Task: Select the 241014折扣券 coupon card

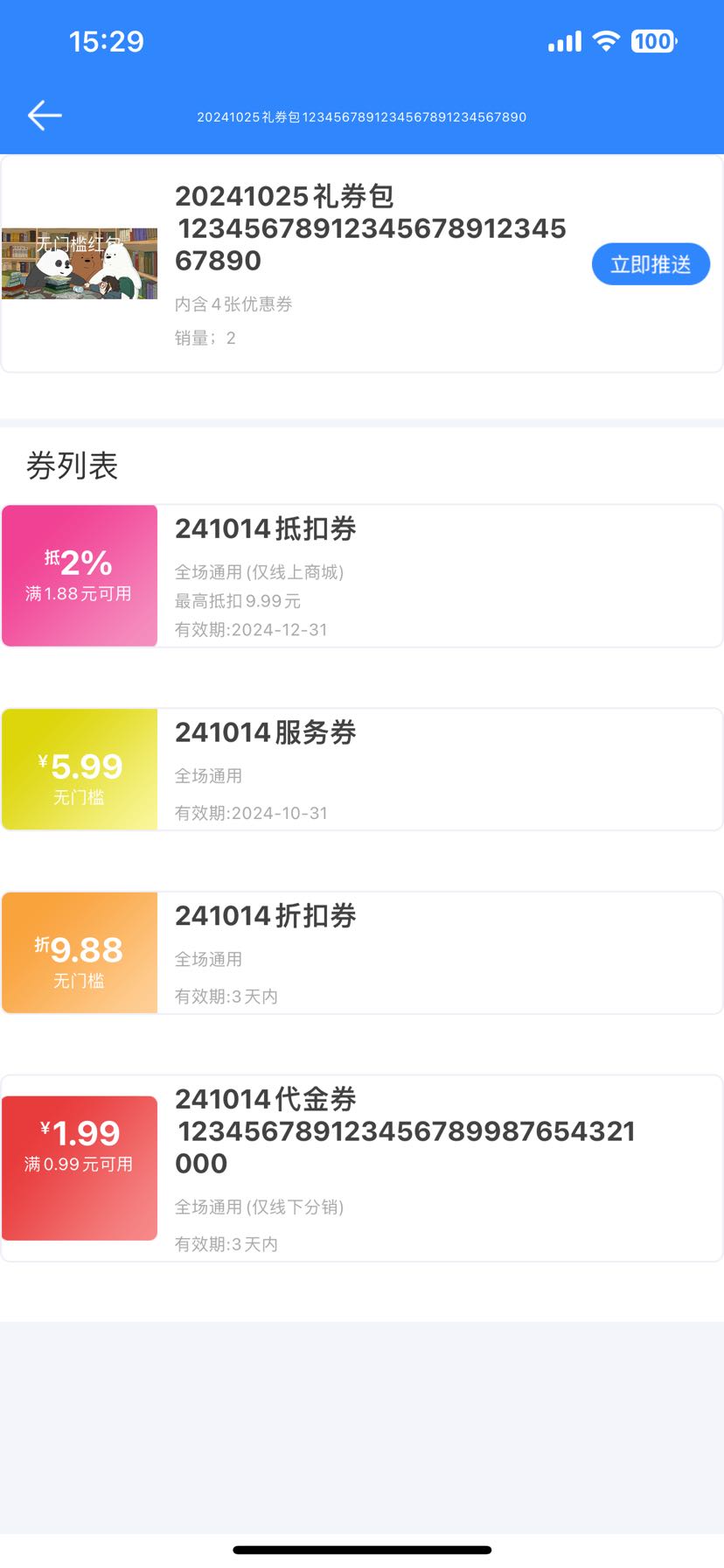Action: (x=362, y=953)
